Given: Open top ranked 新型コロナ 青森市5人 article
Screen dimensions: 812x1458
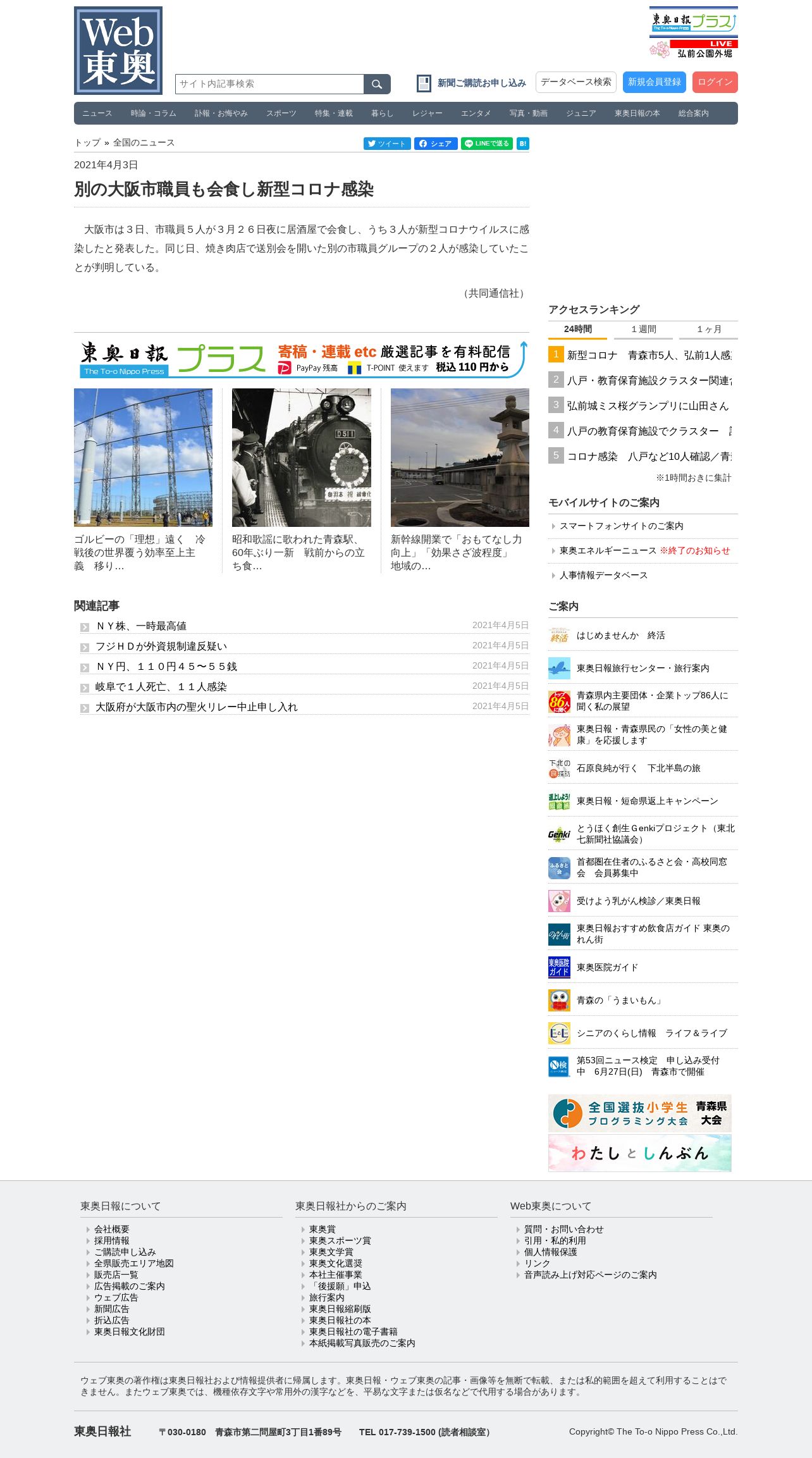Looking at the screenshot, I should [648, 355].
